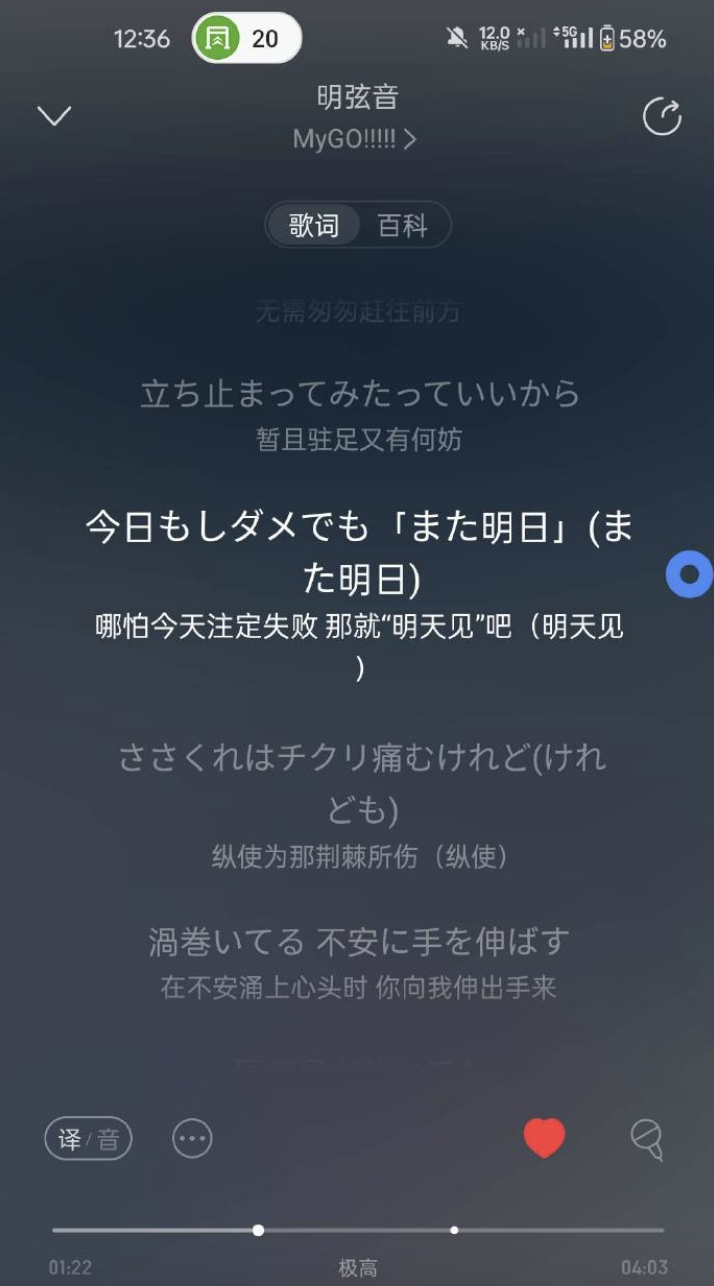This screenshot has width=714, height=1286.
Task: Switch to the 百科 tab
Action: pyautogui.click(x=402, y=226)
